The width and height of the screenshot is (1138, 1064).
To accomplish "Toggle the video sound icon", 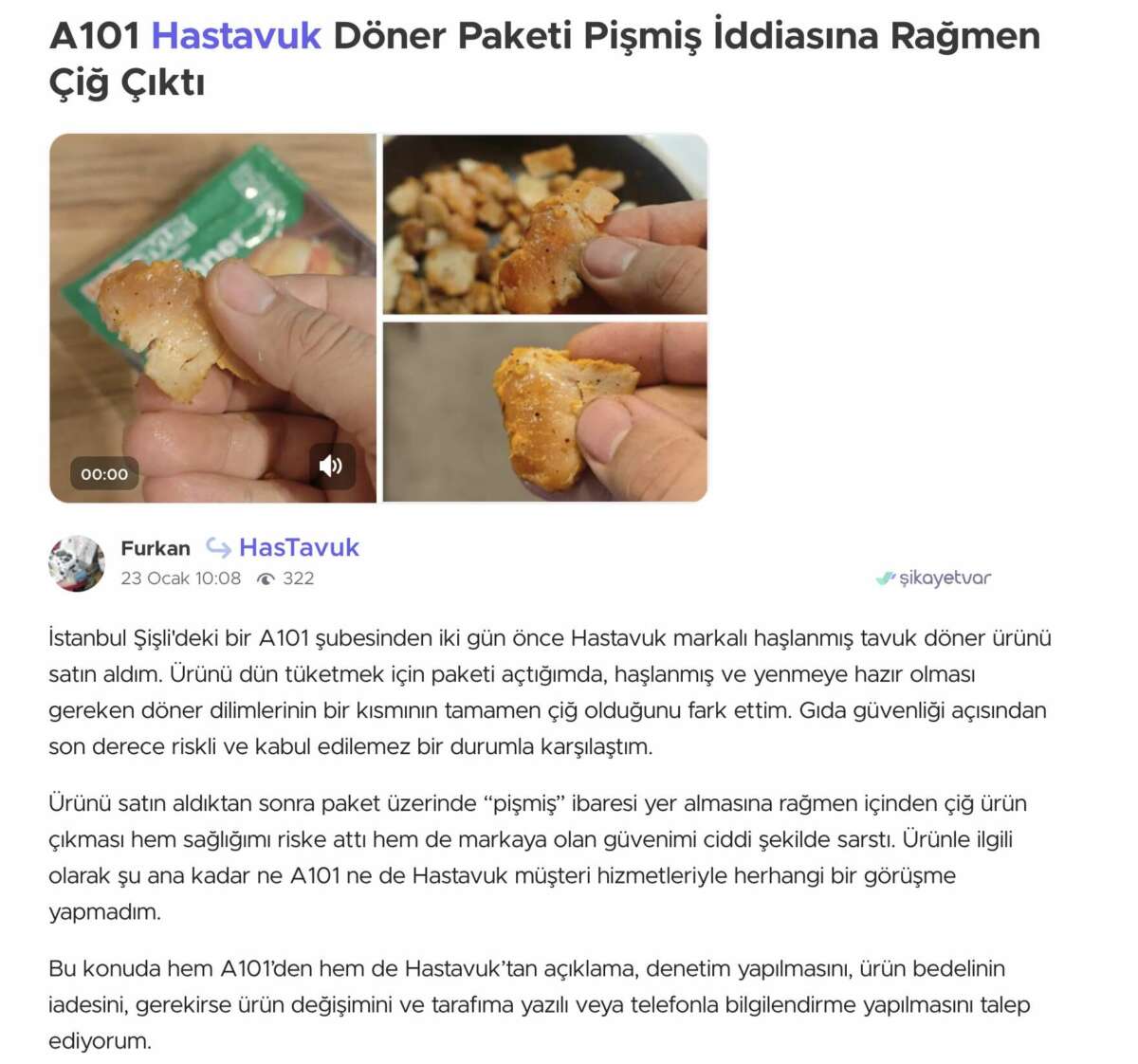I will point(331,466).
